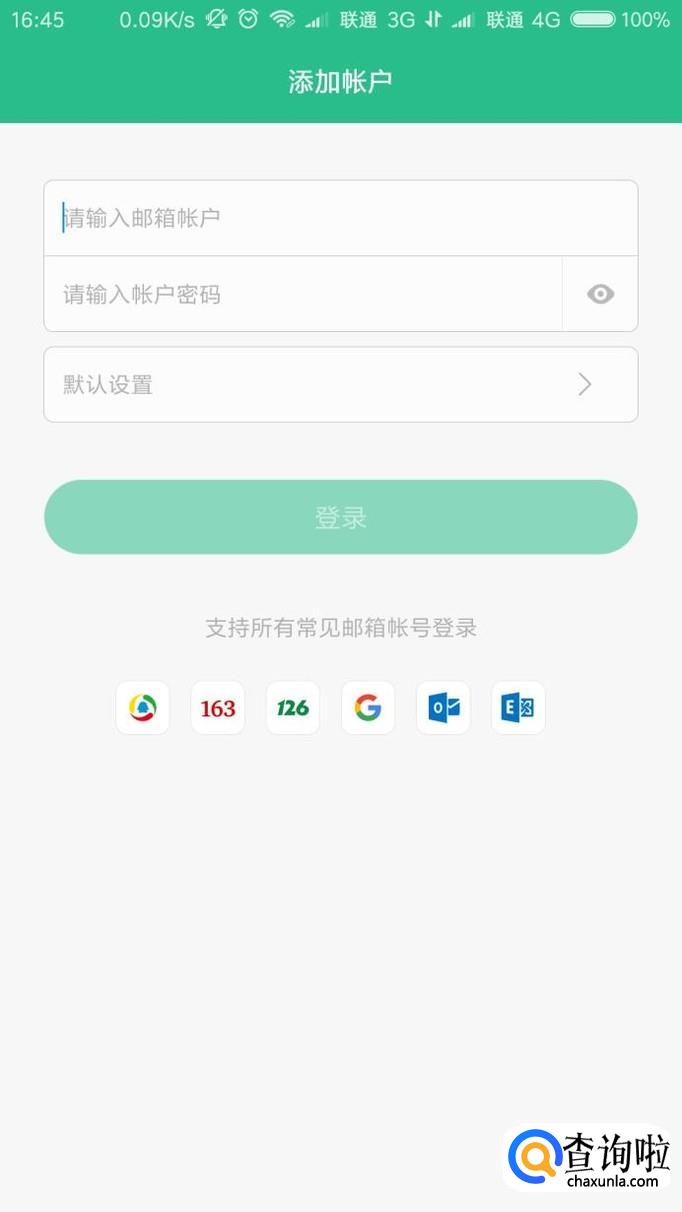
Task: Open the 默认设置 row
Action: (340, 385)
